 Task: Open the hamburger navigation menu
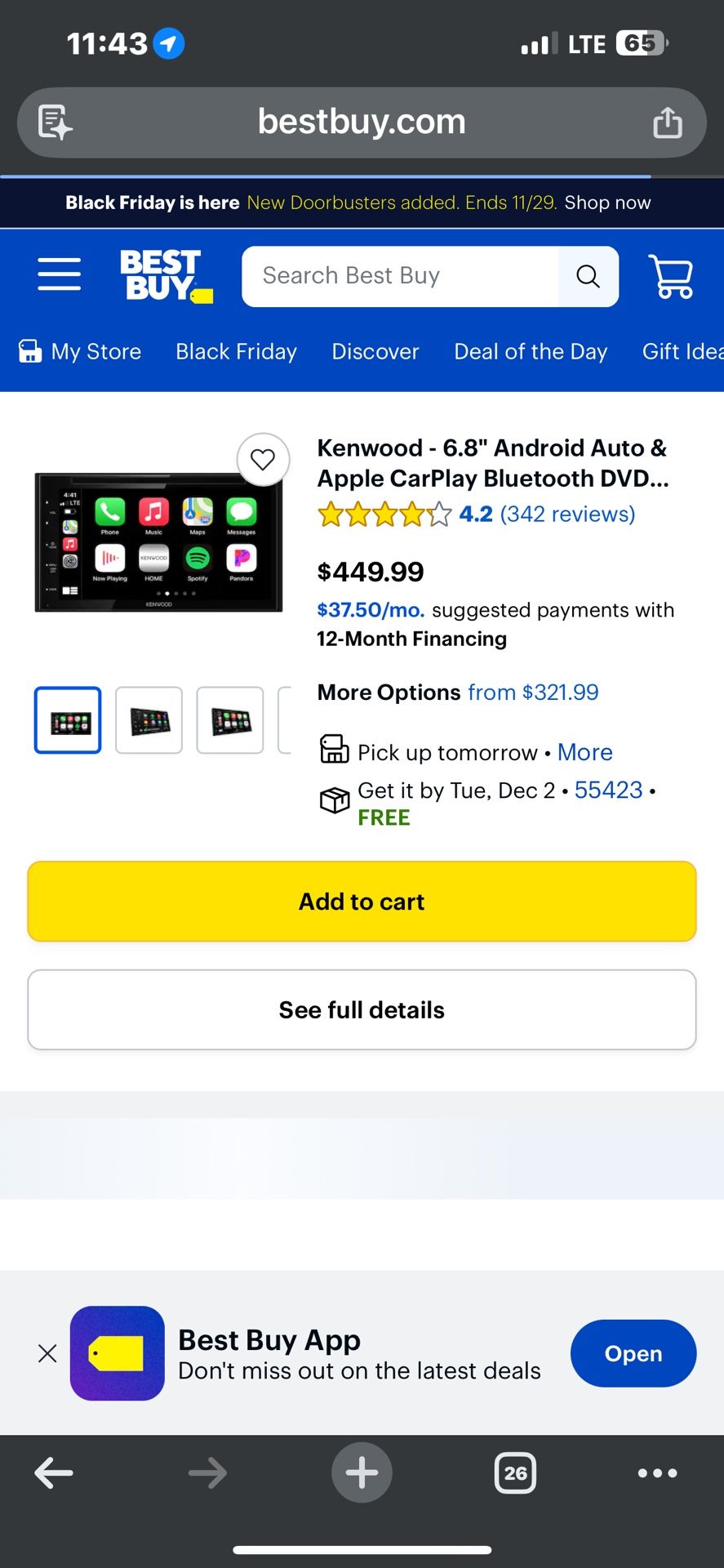pos(58,275)
